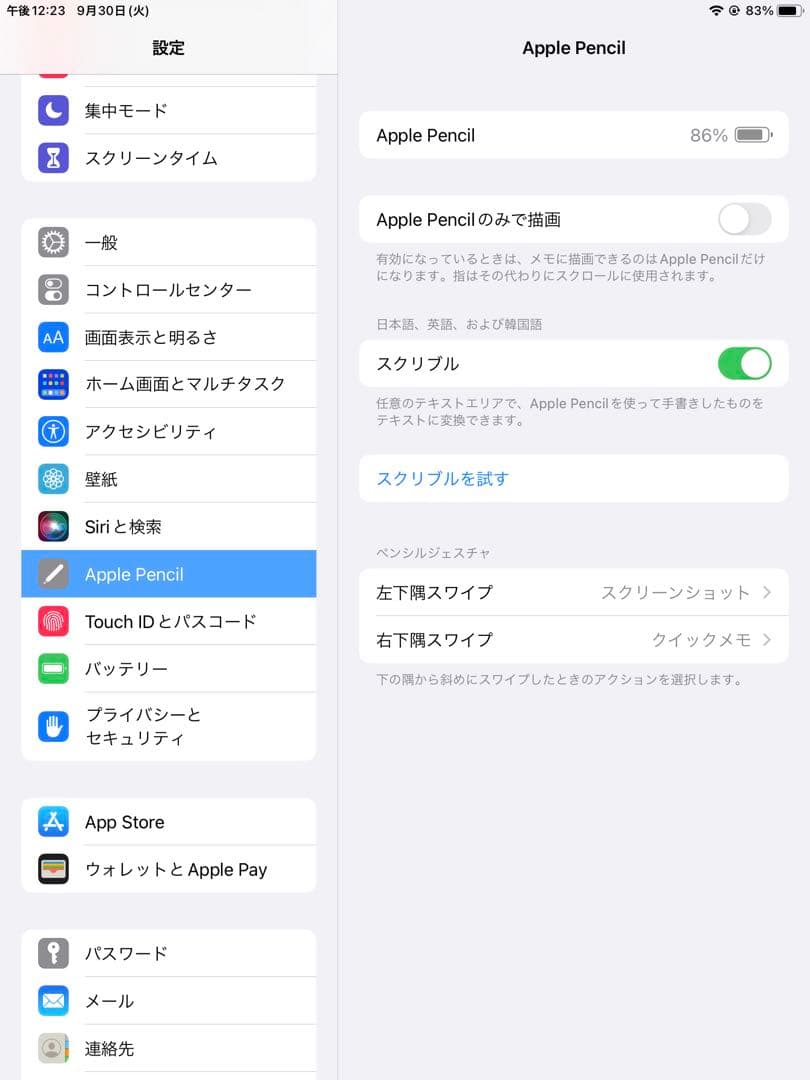Select the コントロールセンター icon
The height and width of the screenshot is (1080, 810).
click(53, 290)
